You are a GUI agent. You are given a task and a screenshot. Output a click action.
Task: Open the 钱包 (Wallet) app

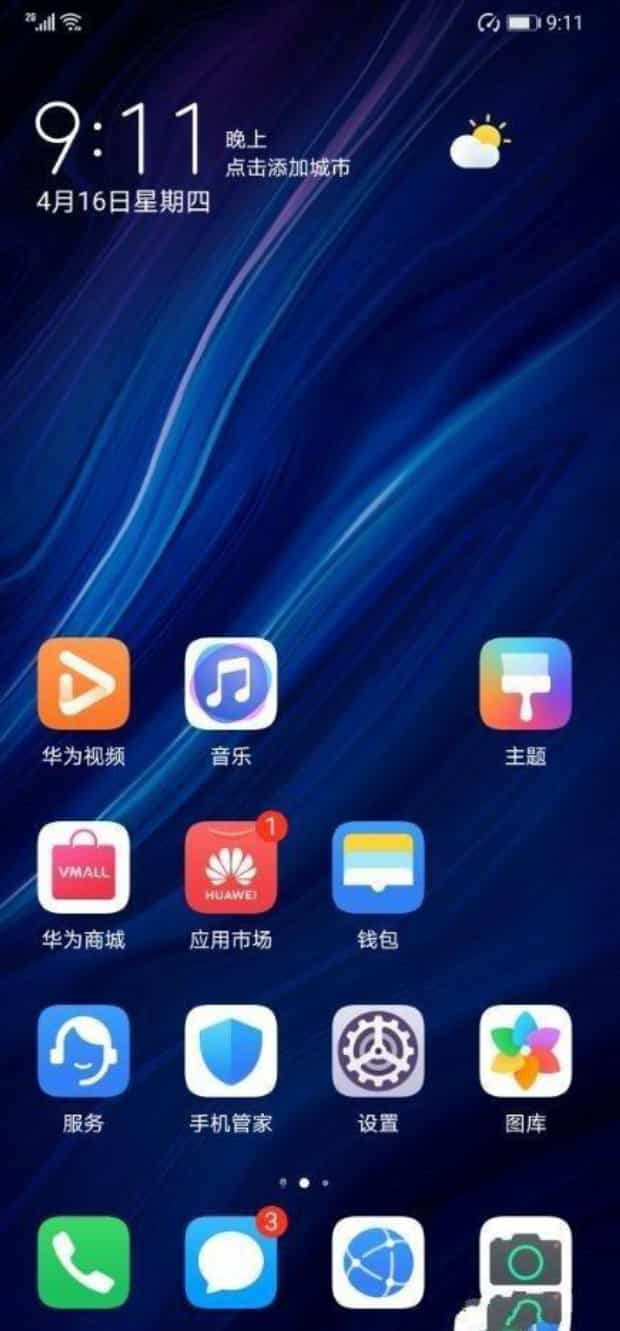click(x=378, y=867)
